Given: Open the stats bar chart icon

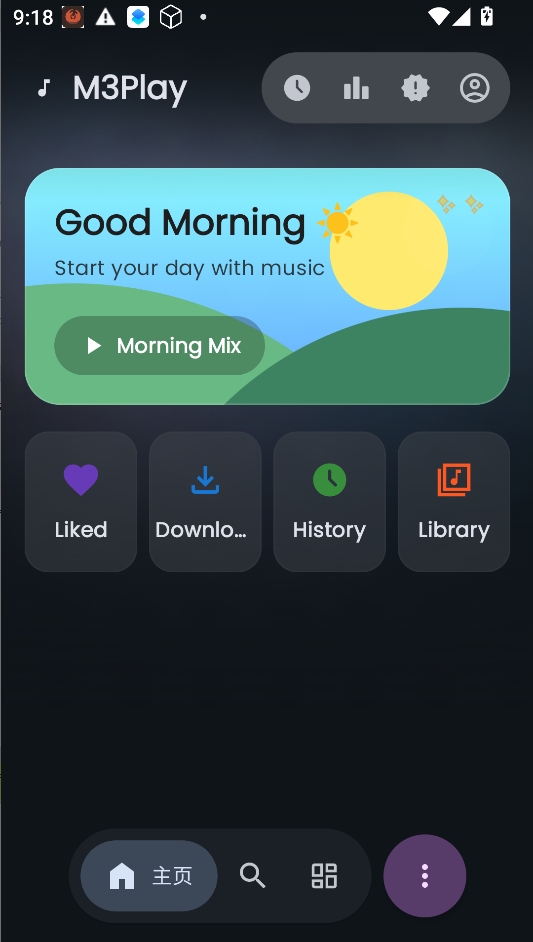Looking at the screenshot, I should 356,88.
